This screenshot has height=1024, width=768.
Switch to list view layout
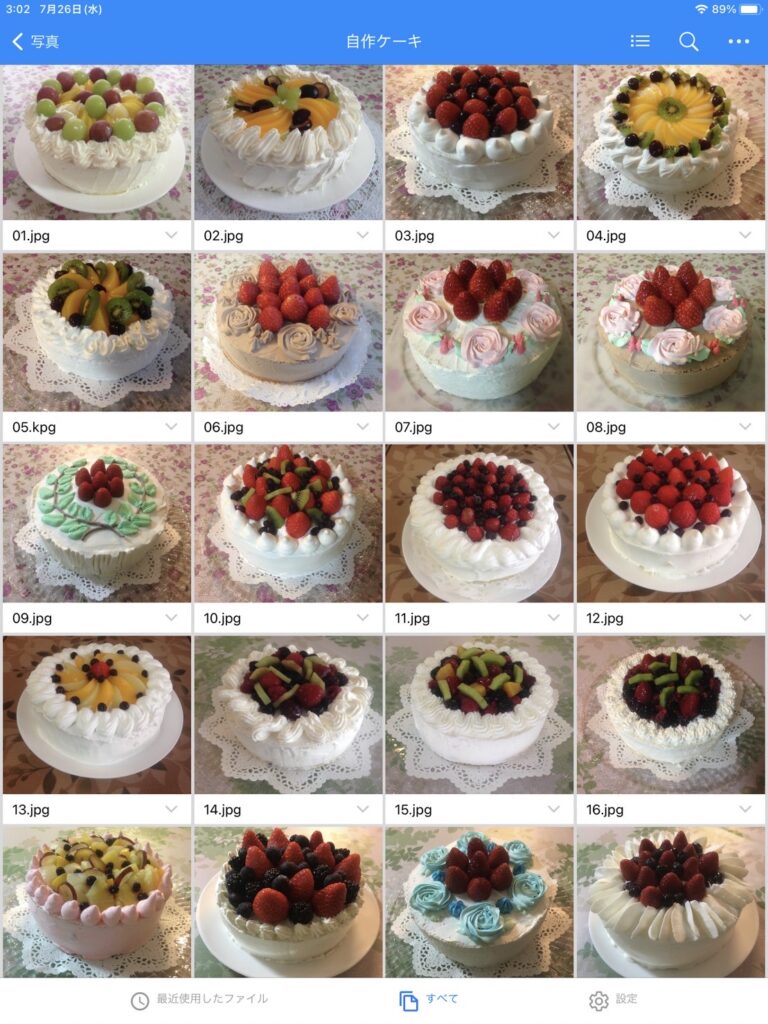point(640,41)
